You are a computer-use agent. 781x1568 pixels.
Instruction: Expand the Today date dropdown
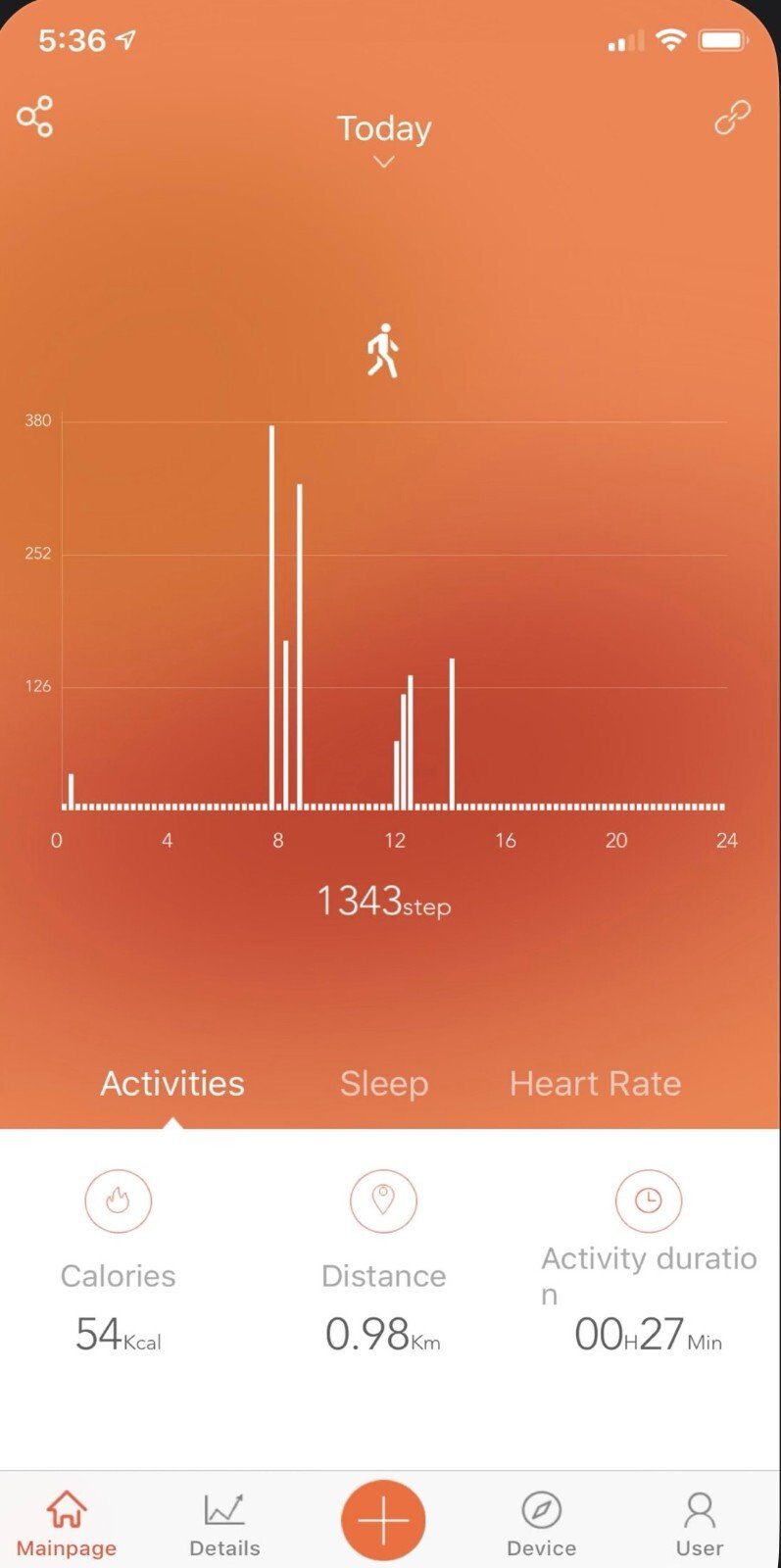(384, 139)
